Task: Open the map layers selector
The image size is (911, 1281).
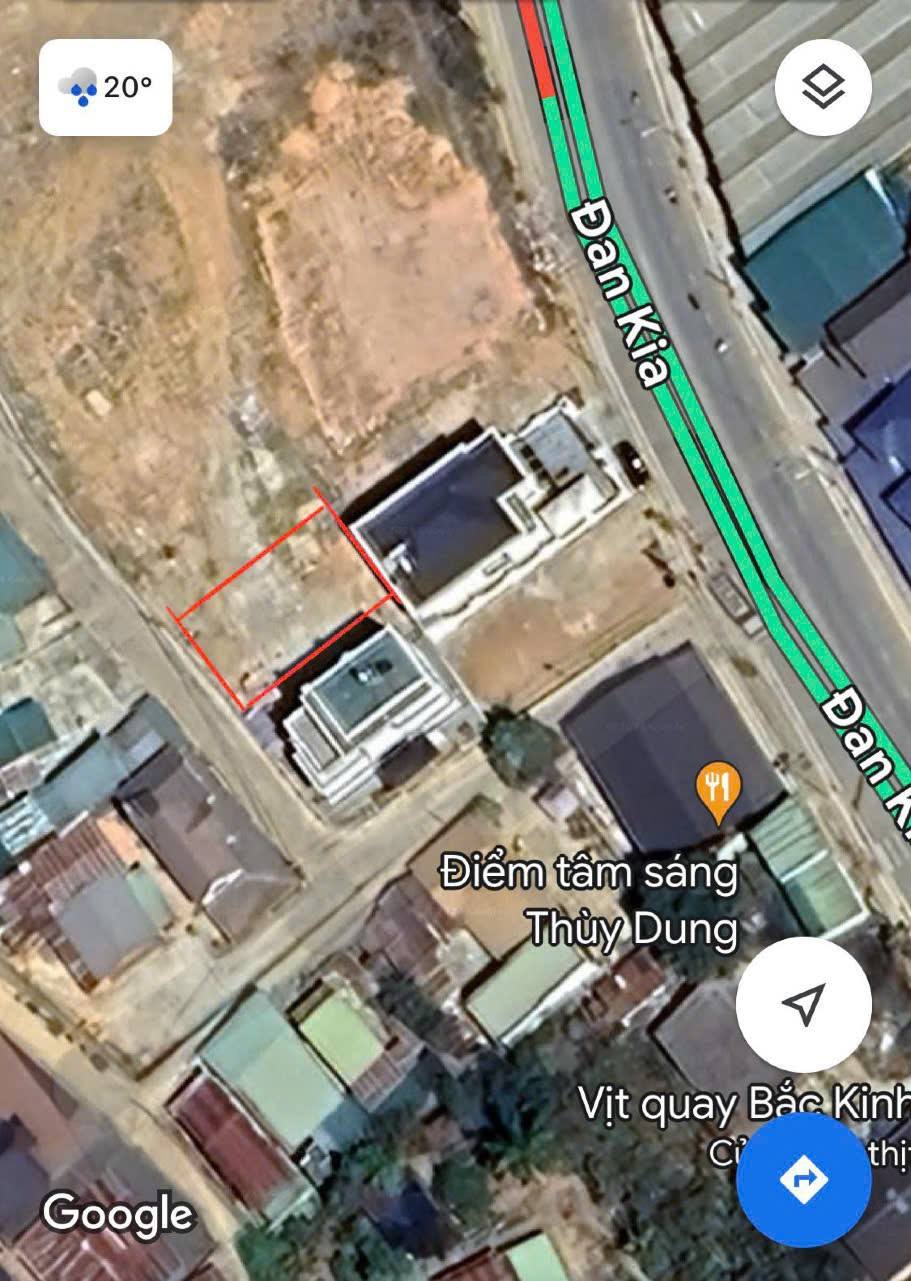Action: tap(823, 88)
